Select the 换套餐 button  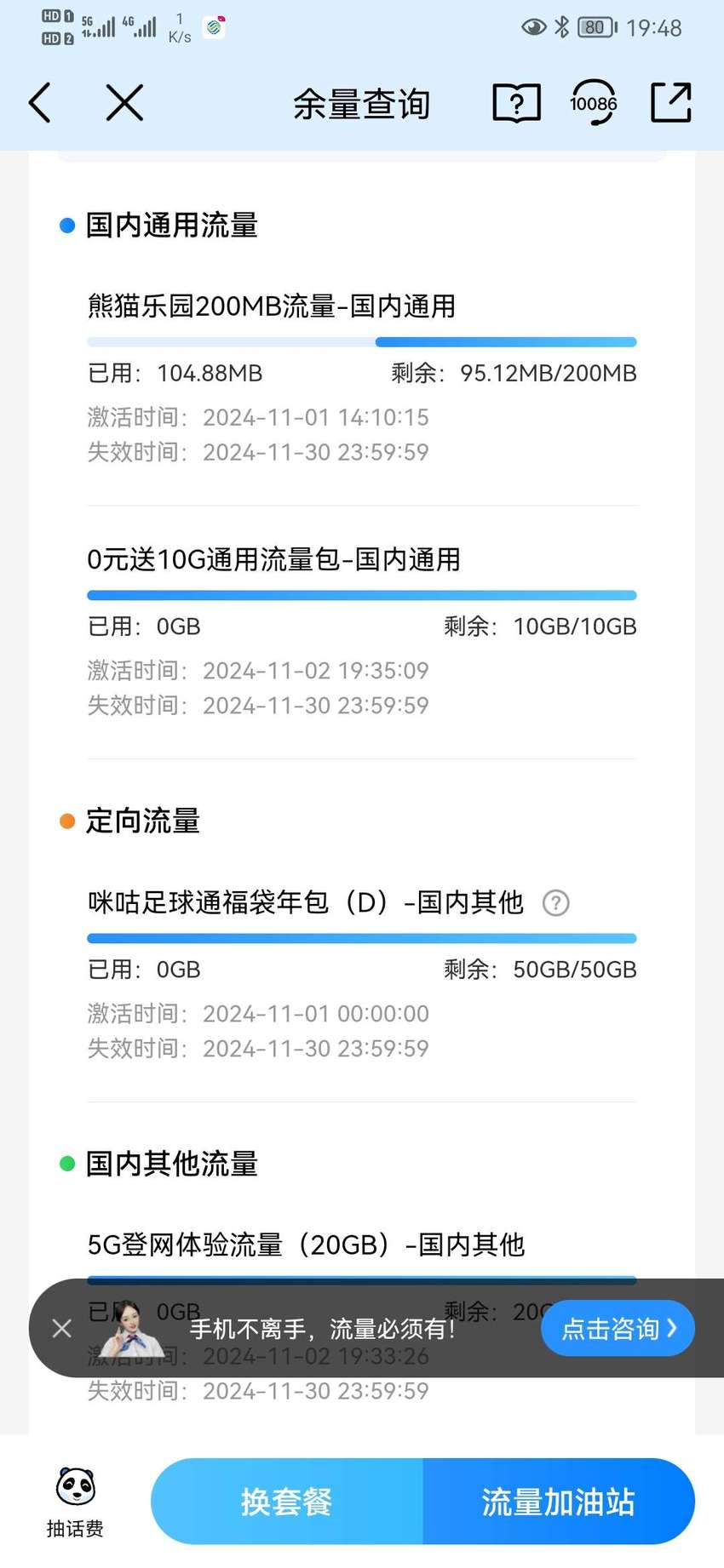287,1502
